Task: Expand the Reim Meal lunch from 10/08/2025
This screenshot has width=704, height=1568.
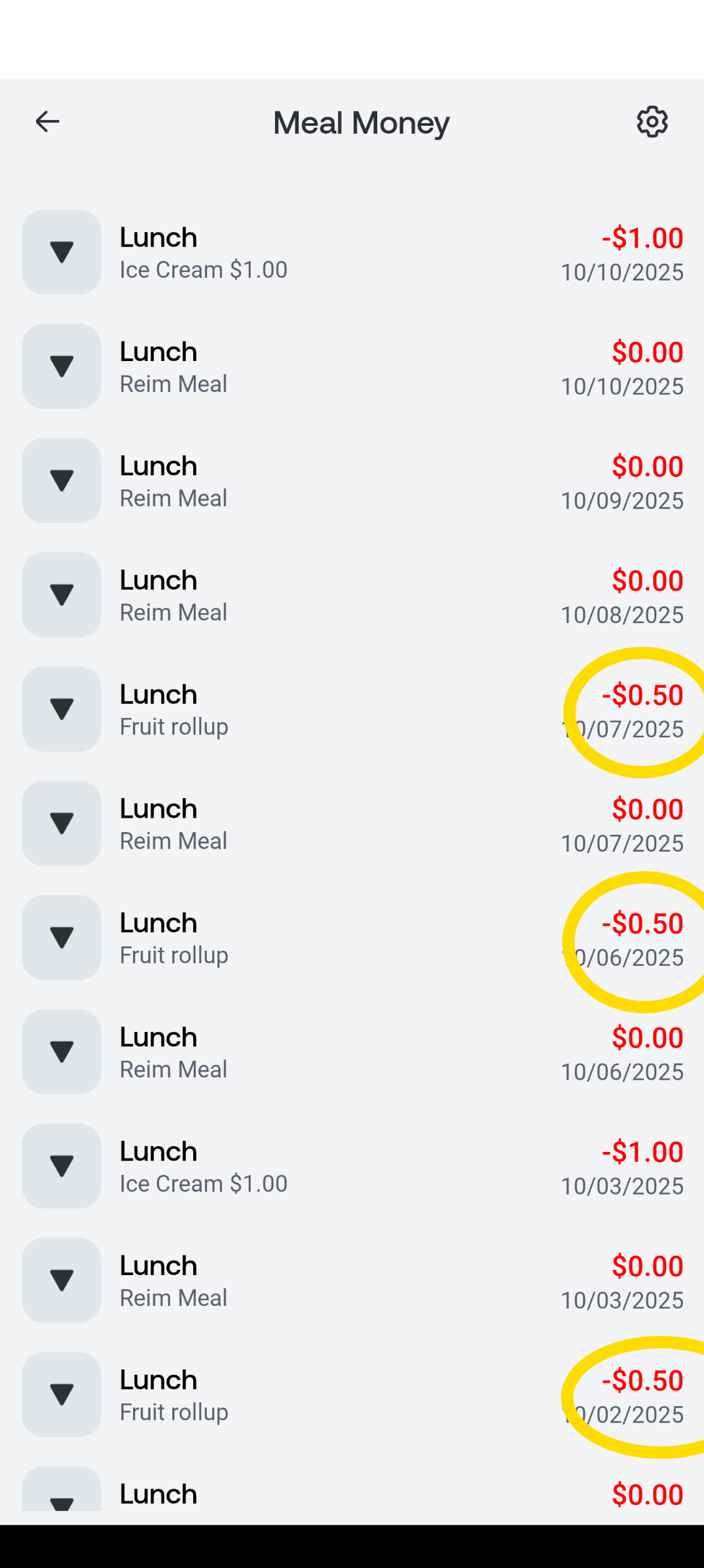Action: pos(62,595)
